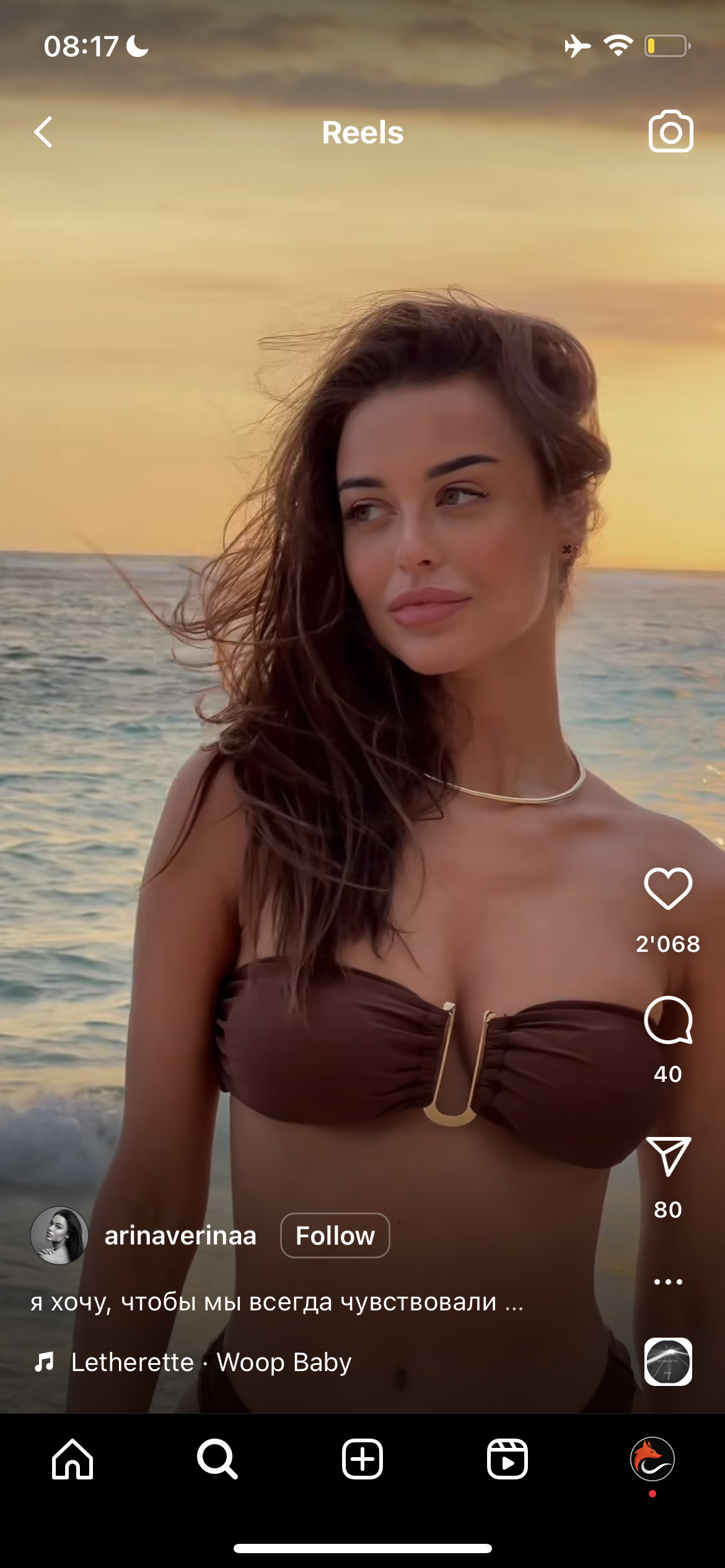Open the Reels tab in bottom bar
This screenshot has height=1568, width=725.
pos(507,1459)
